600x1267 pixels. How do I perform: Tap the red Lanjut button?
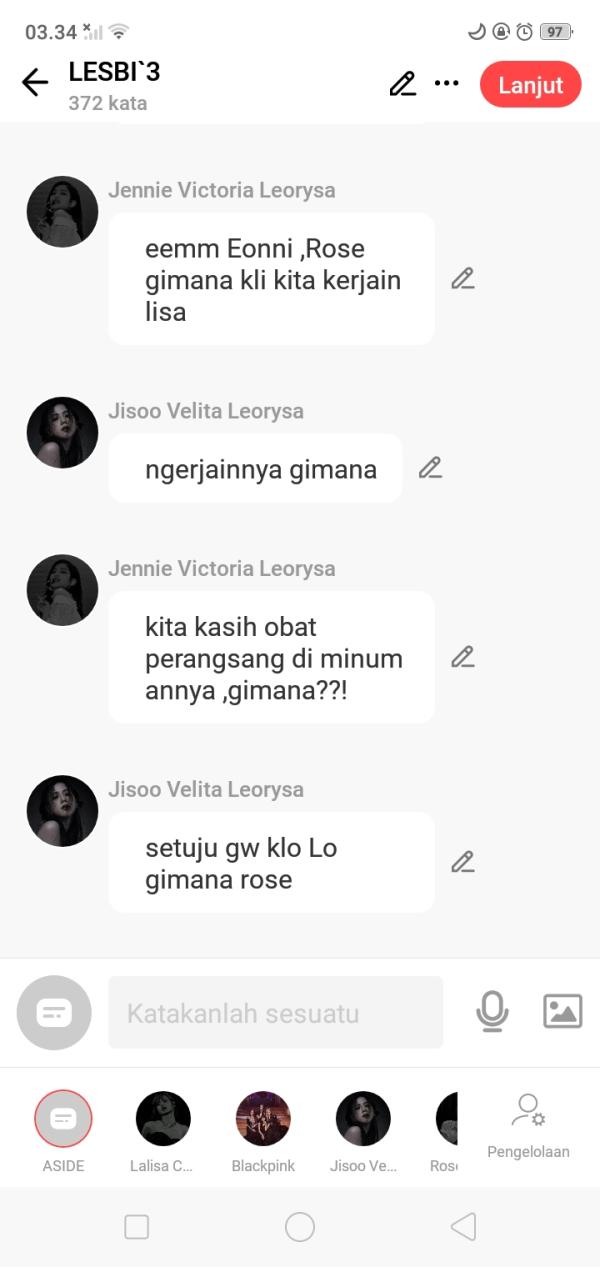(x=530, y=85)
